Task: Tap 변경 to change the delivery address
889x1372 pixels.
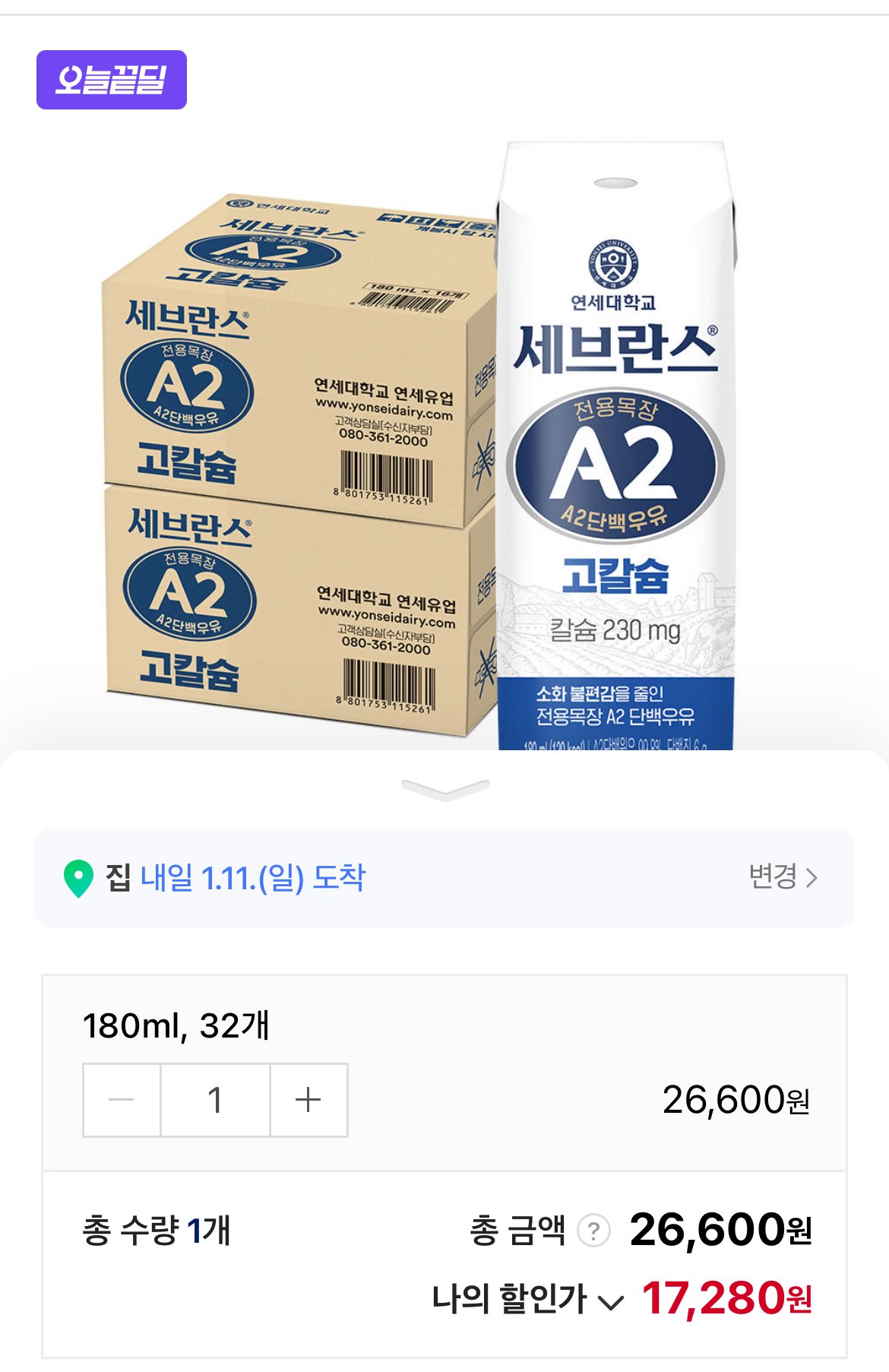Action: (x=783, y=877)
